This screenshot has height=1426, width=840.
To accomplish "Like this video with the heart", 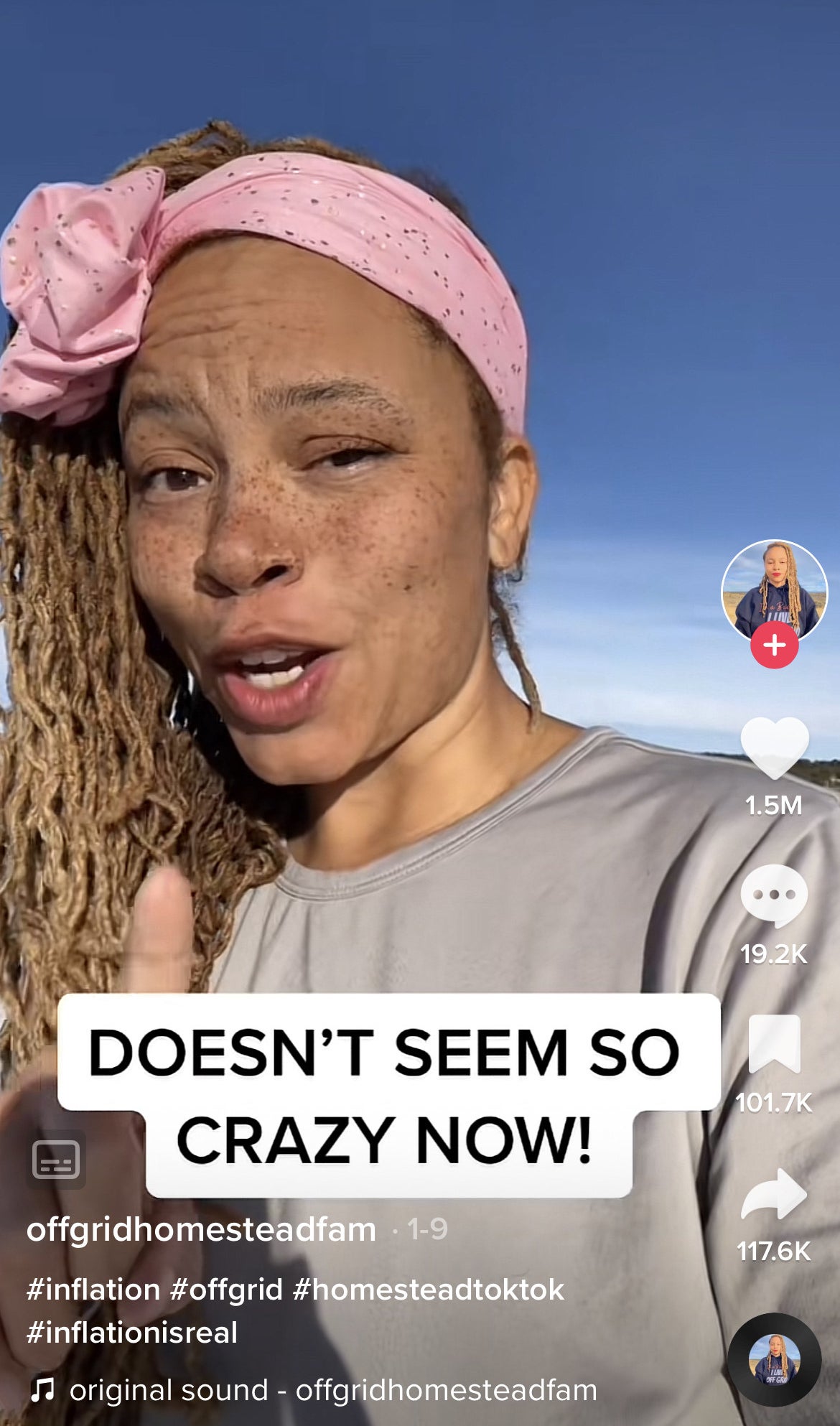I will [x=774, y=748].
